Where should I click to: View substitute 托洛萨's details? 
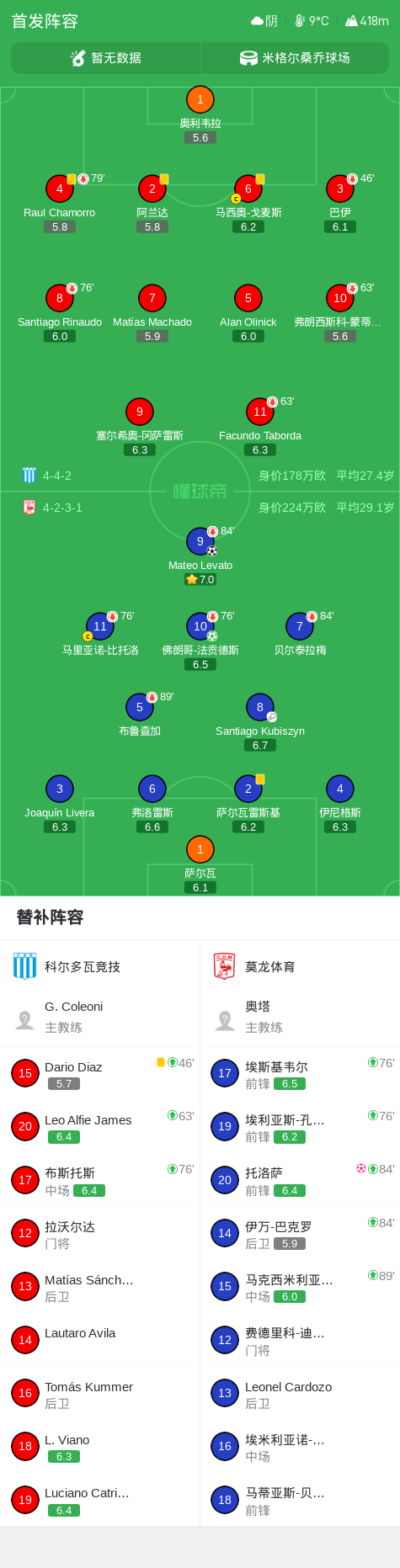pos(300,1180)
